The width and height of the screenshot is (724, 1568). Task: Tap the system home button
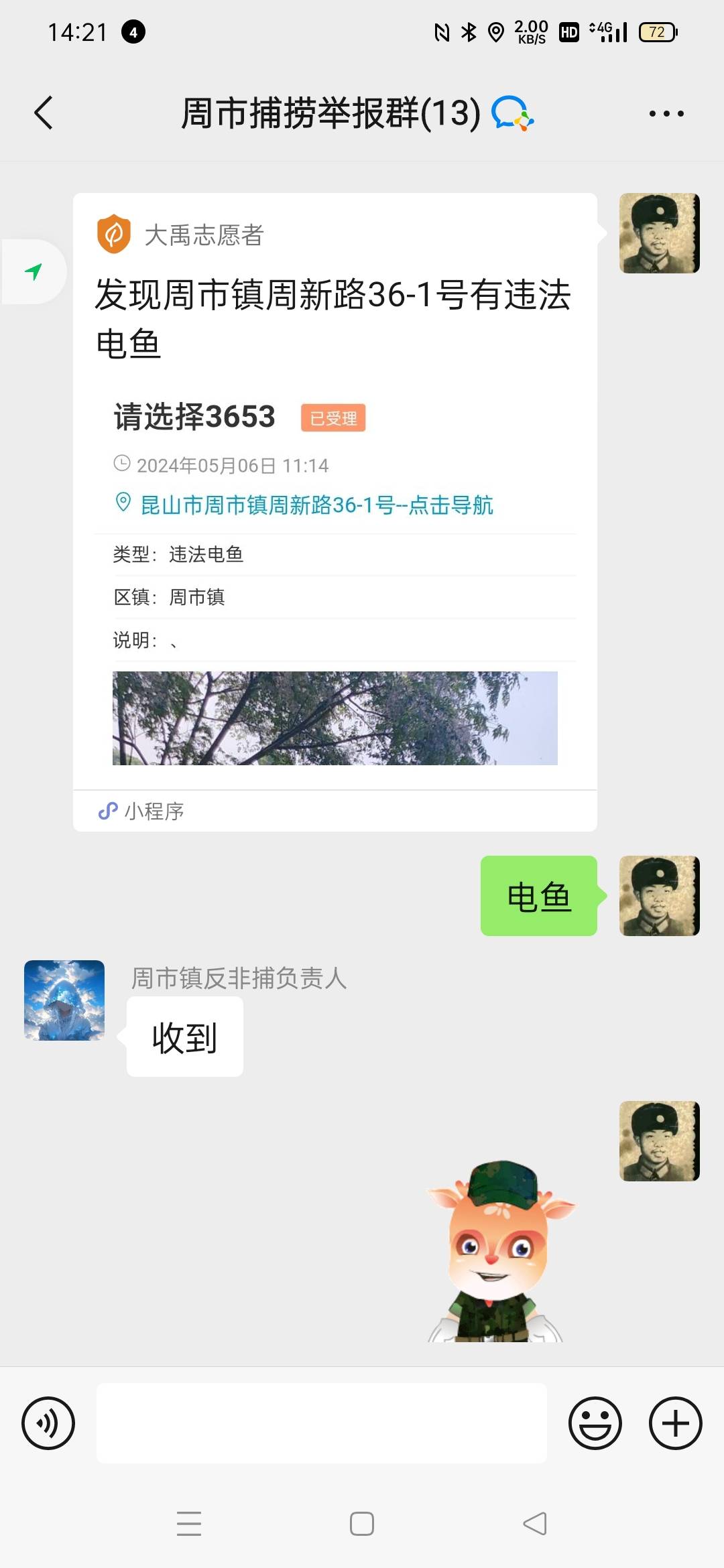click(x=362, y=1524)
